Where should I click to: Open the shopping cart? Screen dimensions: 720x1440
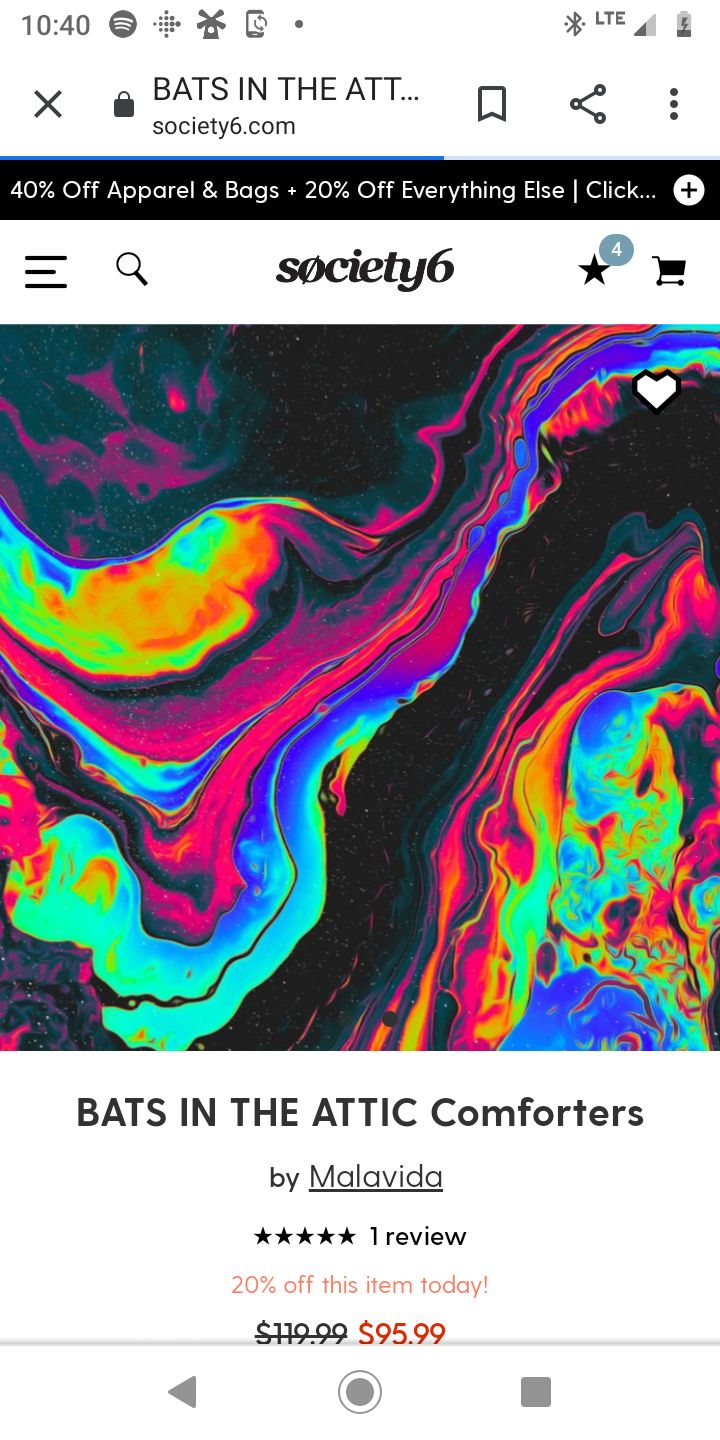(669, 270)
